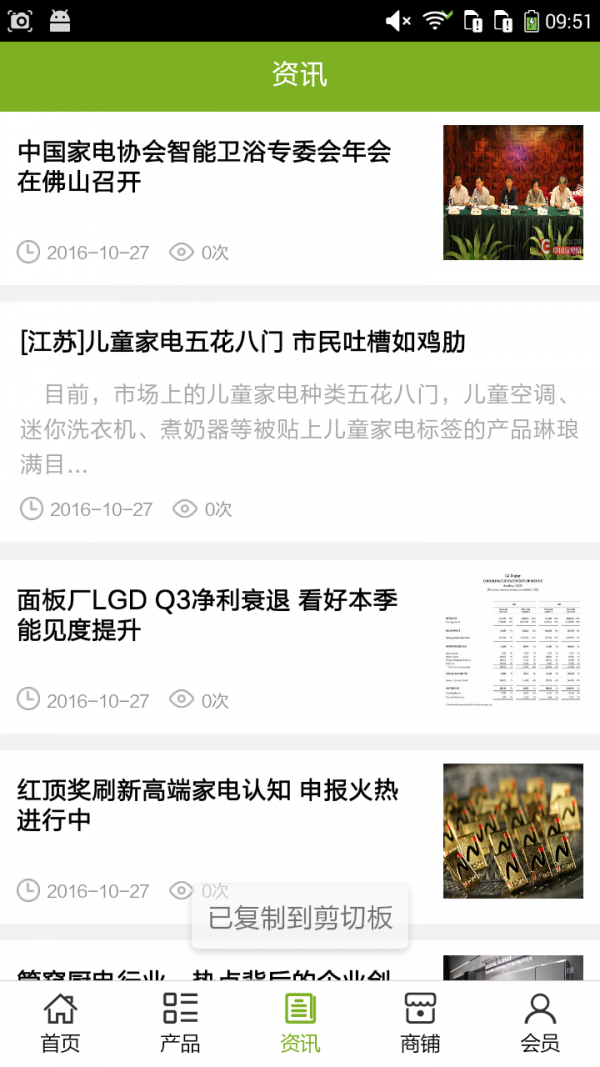600x1067 pixels.
Task: Switch to the 产品 tab
Action: 180,1023
